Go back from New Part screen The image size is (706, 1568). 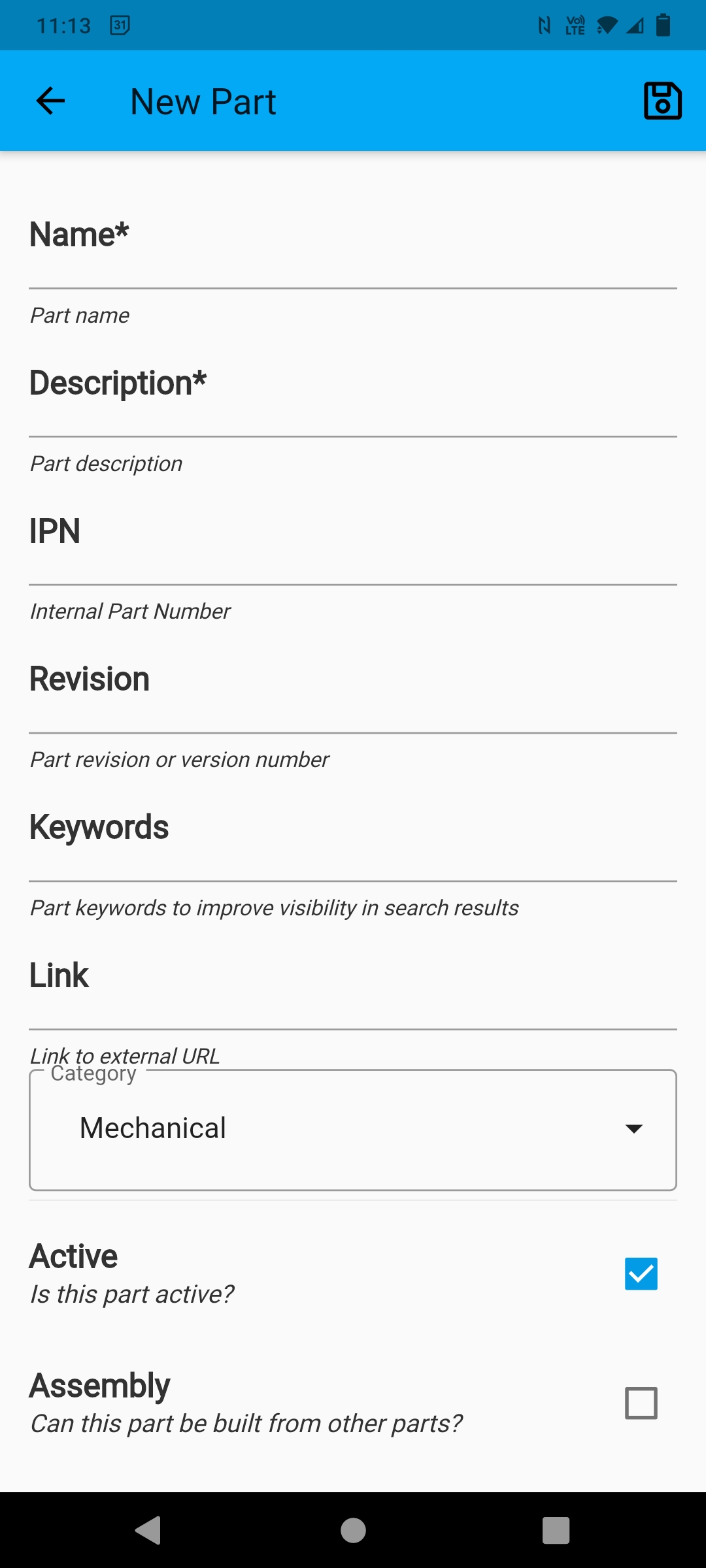pos(50,101)
